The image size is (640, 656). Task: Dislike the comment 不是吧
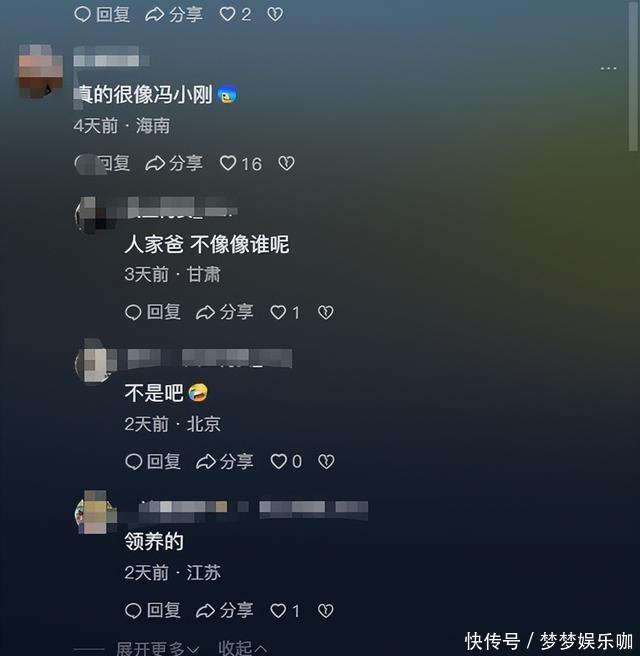(x=325, y=461)
